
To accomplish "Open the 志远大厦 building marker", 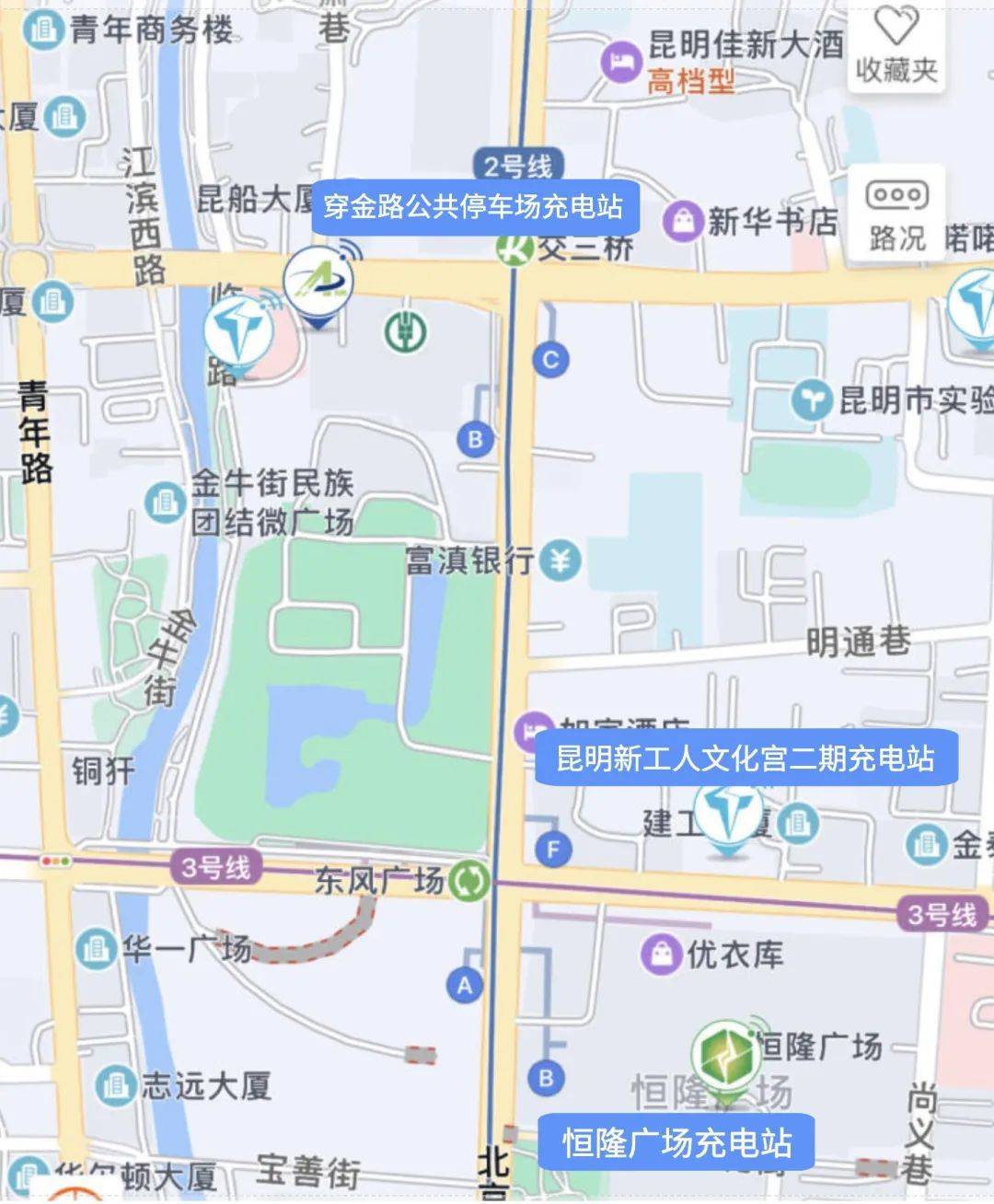I will coord(115,1086).
